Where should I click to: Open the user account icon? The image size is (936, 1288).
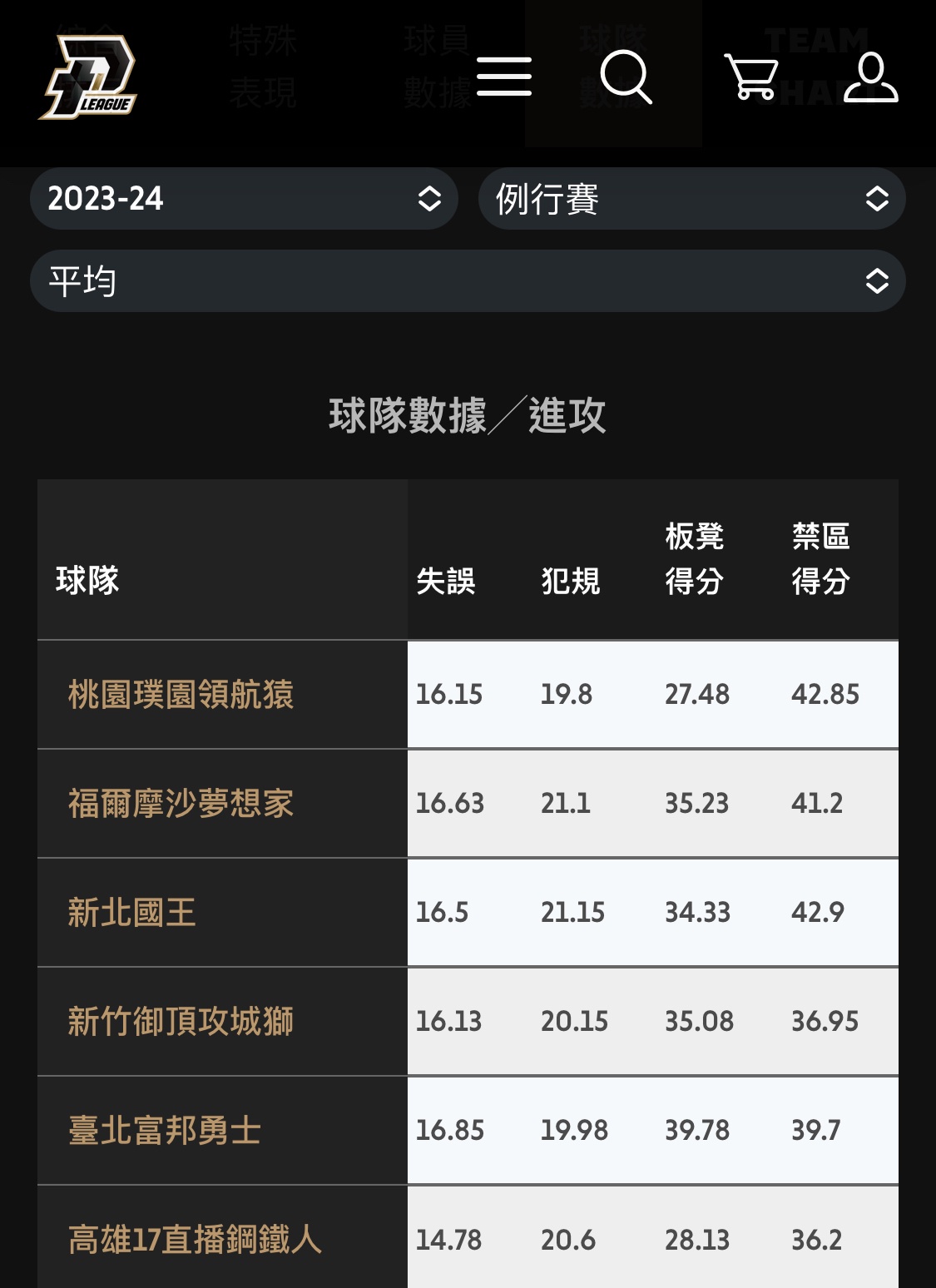click(x=870, y=77)
